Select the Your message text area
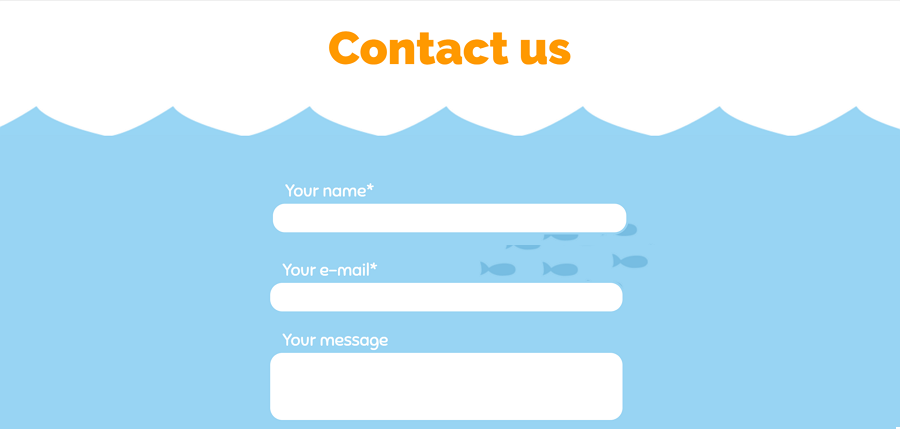900x429 pixels. (x=446, y=386)
